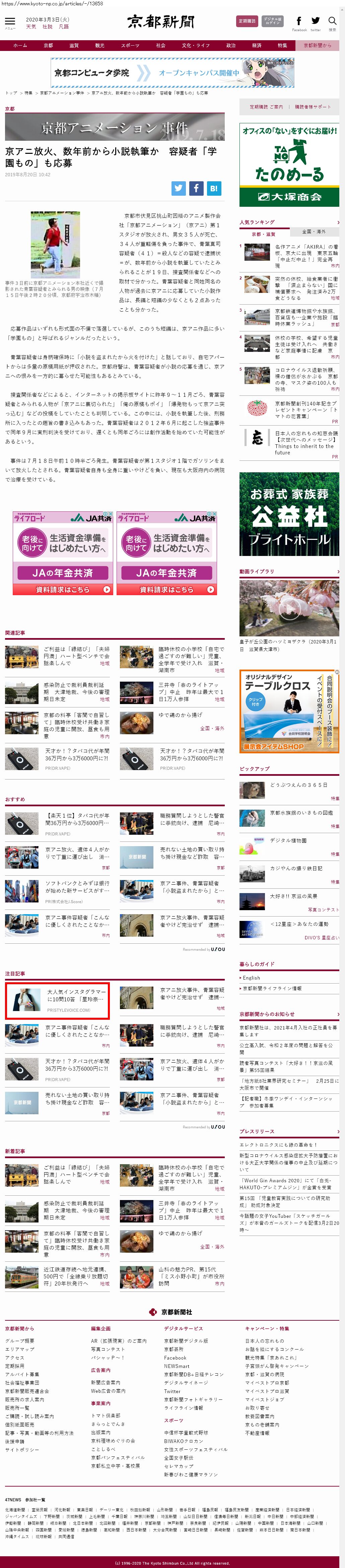Viewport: 345px width, 1568px height.
Task: Open the デジタル版ログイン button
Action: click(273, 21)
